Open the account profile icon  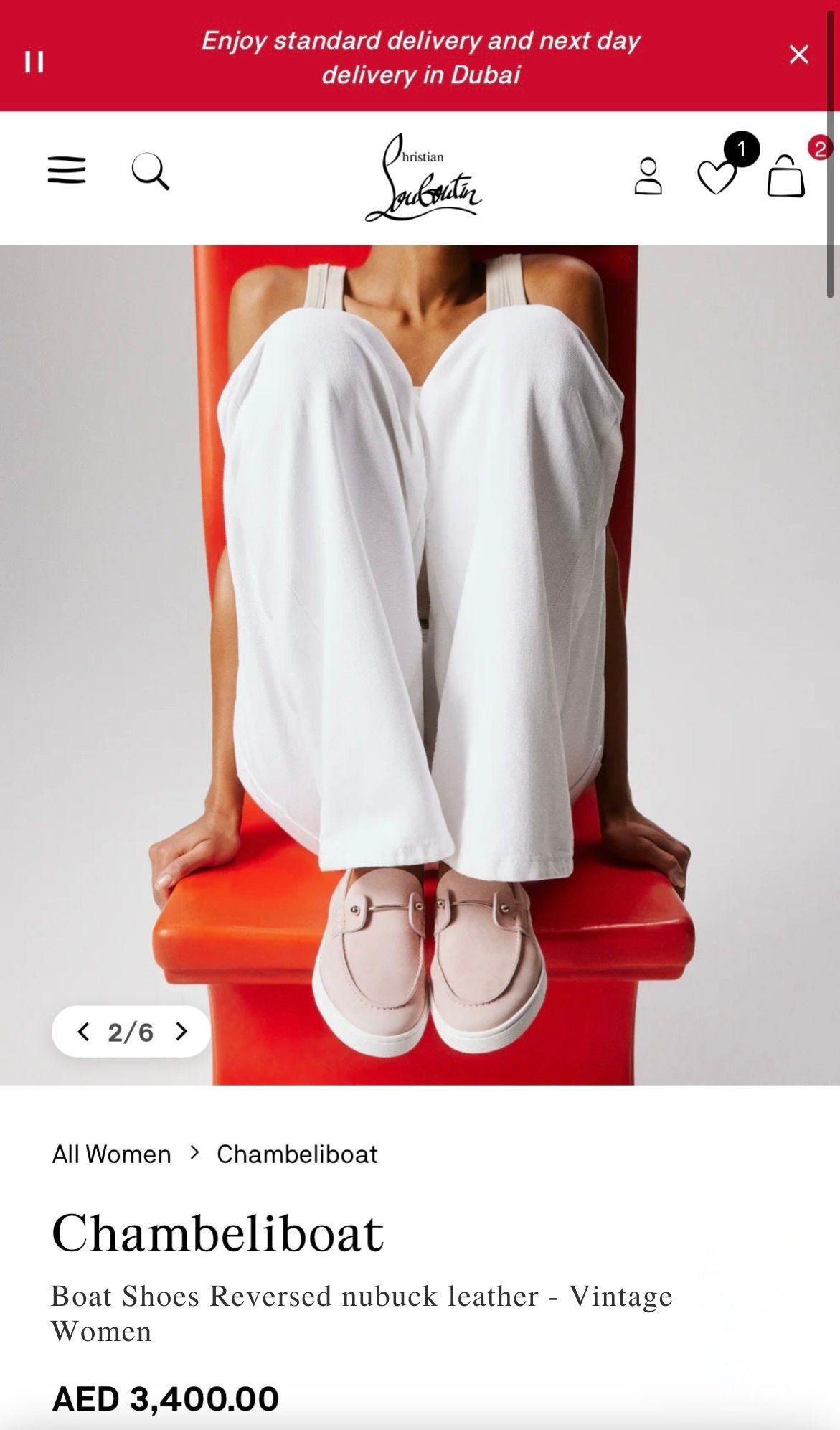click(x=648, y=176)
